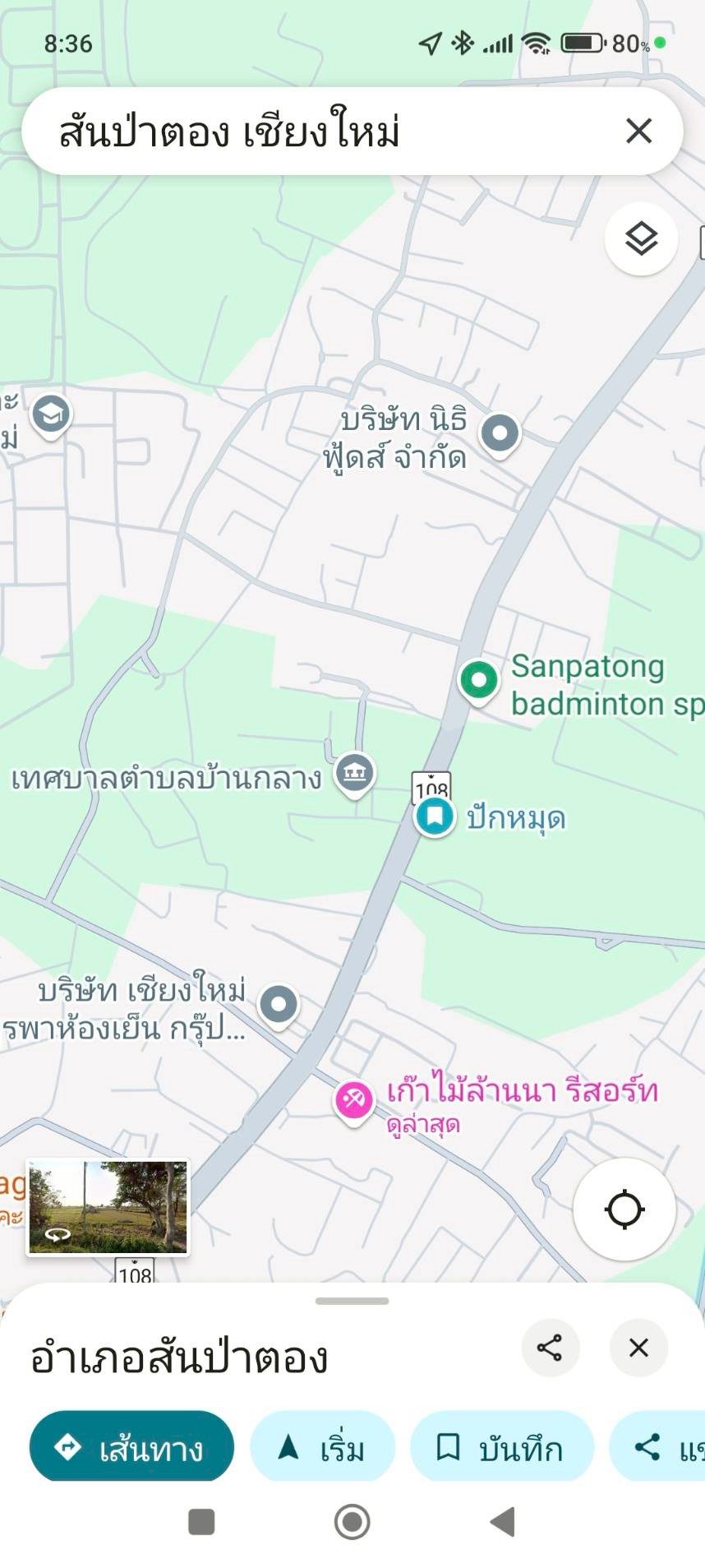Select the บริษัท นิธิฟู้ดส์ จำกัด pin
The image size is (705, 1568).
[x=500, y=432]
